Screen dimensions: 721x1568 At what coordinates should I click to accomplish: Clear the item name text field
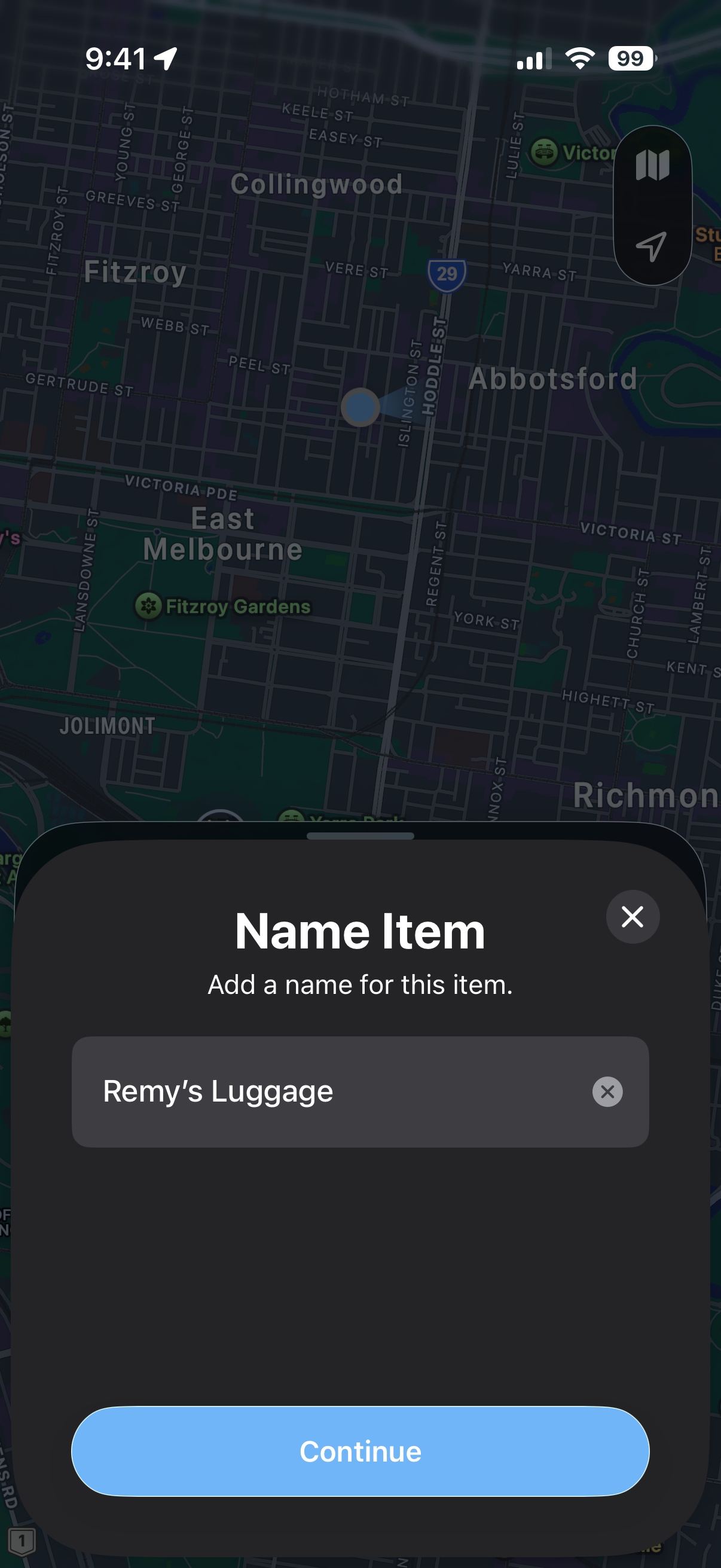click(607, 1091)
